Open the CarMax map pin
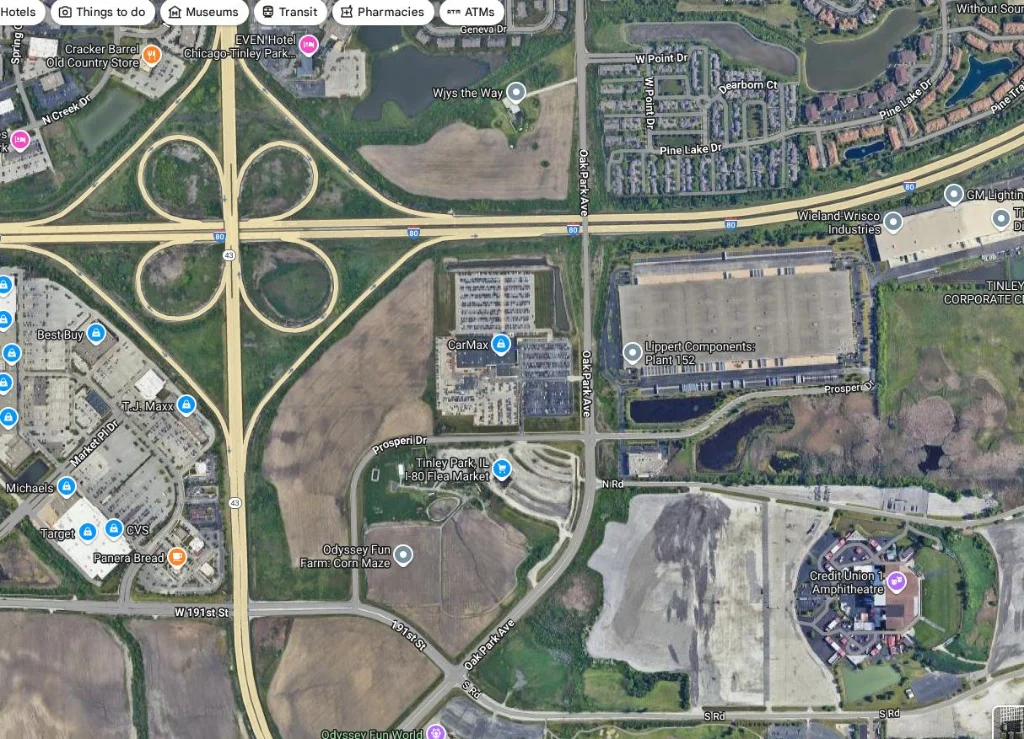This screenshot has width=1024, height=739. pyautogui.click(x=501, y=344)
